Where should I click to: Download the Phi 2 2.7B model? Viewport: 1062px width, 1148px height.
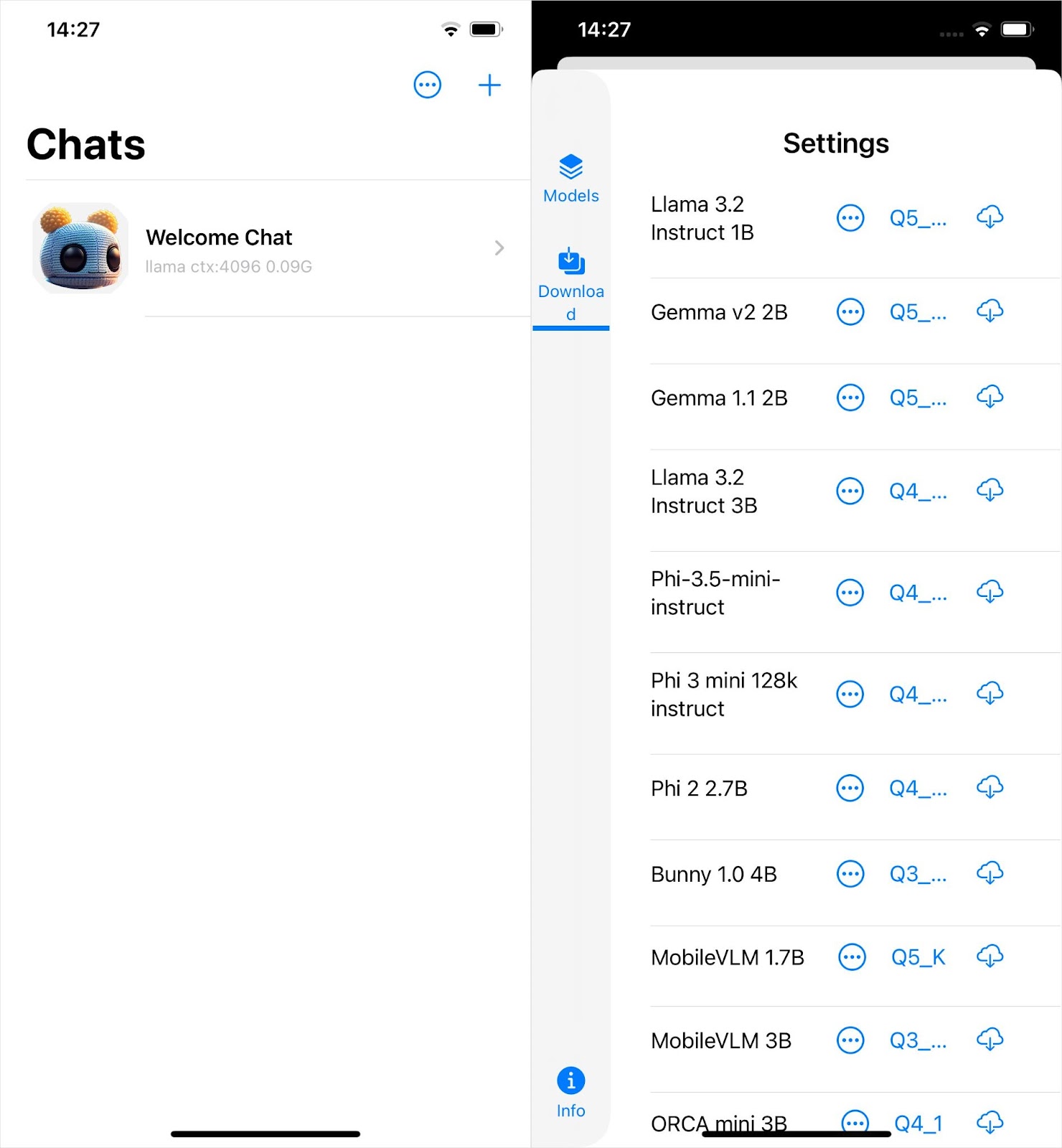[990, 788]
